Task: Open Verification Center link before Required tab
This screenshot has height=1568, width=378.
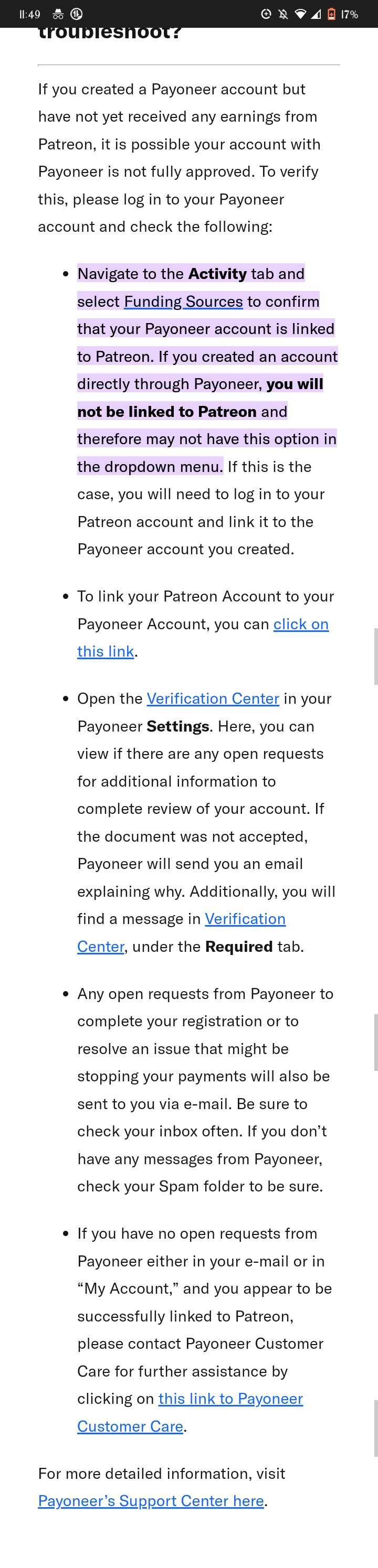Action: point(245,919)
